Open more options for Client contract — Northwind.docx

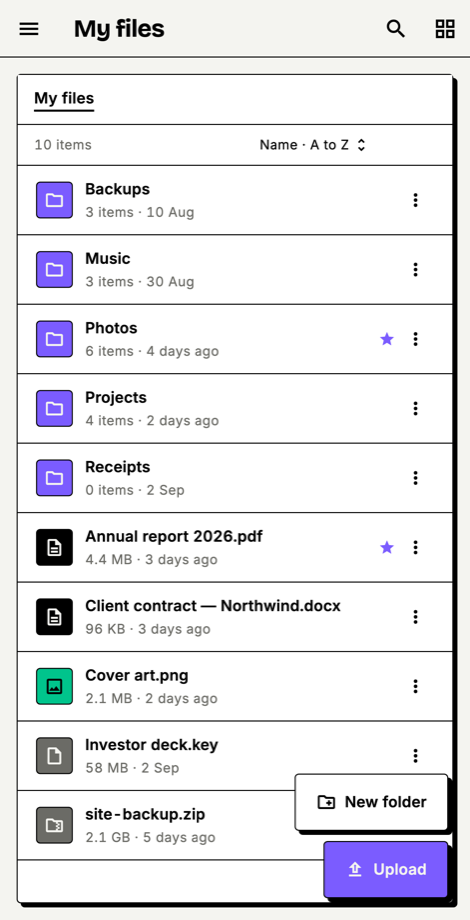point(415,617)
